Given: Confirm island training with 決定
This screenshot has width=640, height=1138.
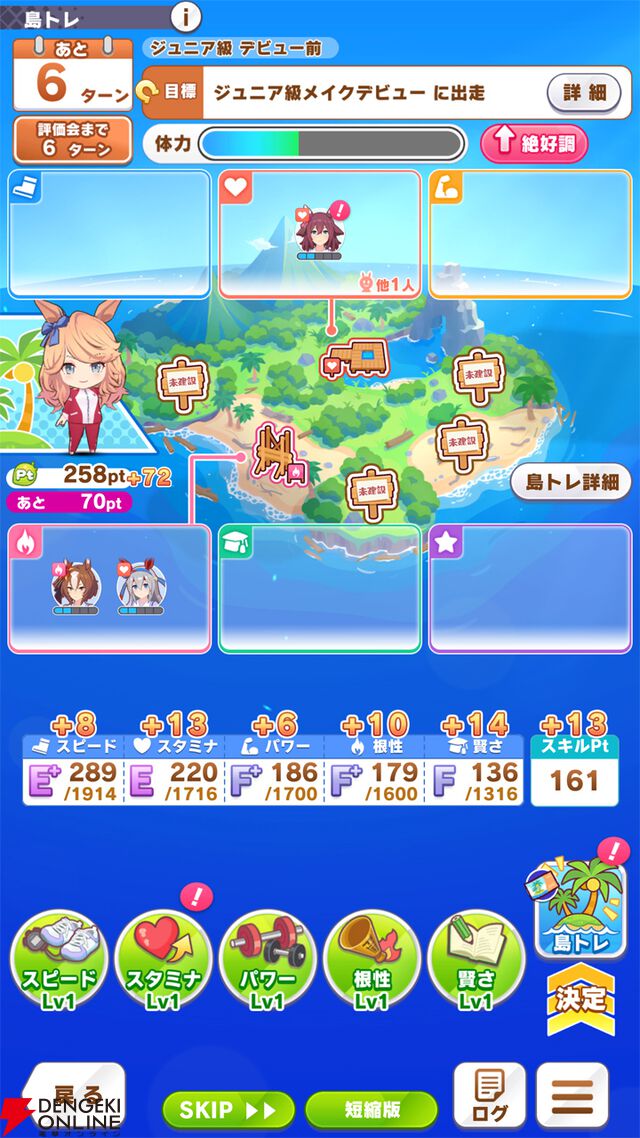Looking at the screenshot, I should (581, 999).
